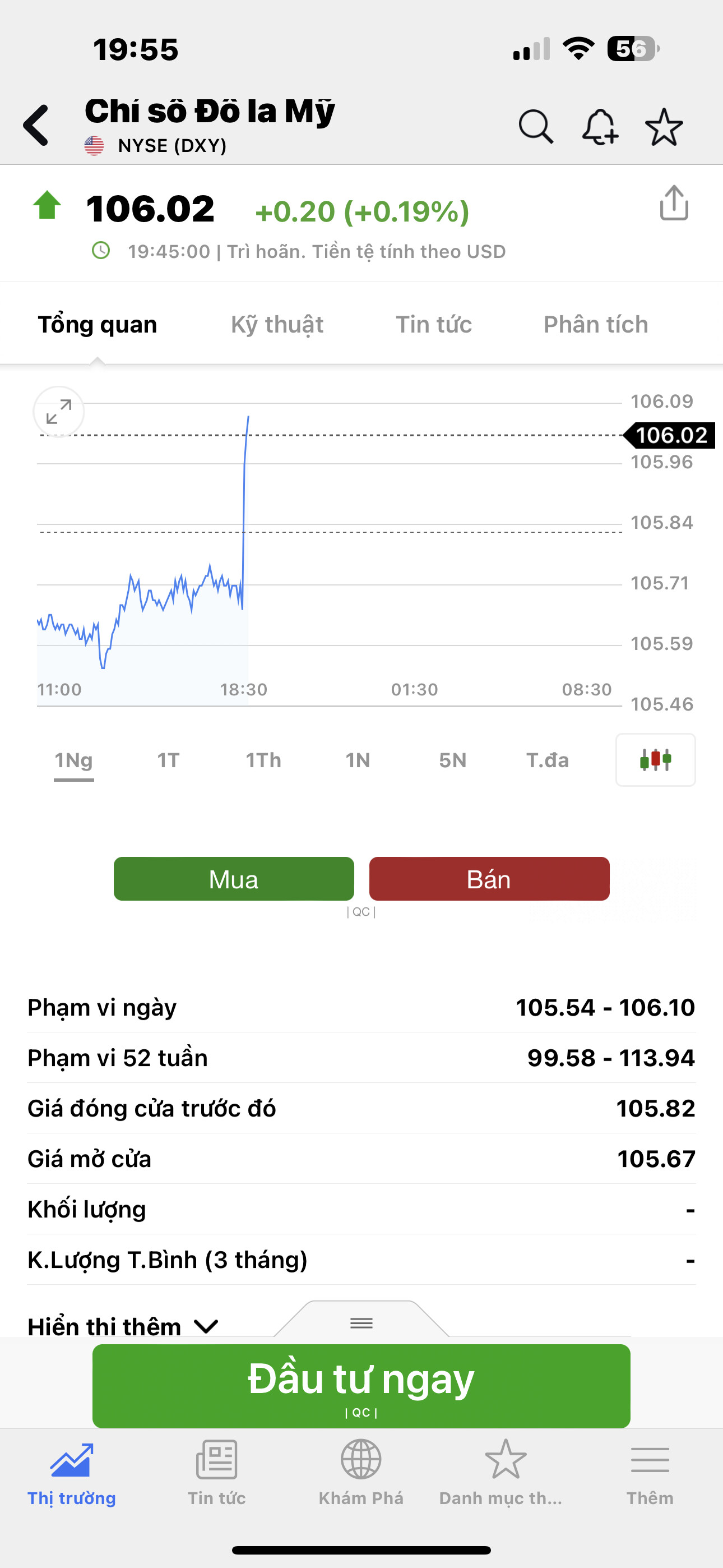This screenshot has height=1568, width=723.
Task: Switch chart range to 5N
Action: pyautogui.click(x=453, y=760)
